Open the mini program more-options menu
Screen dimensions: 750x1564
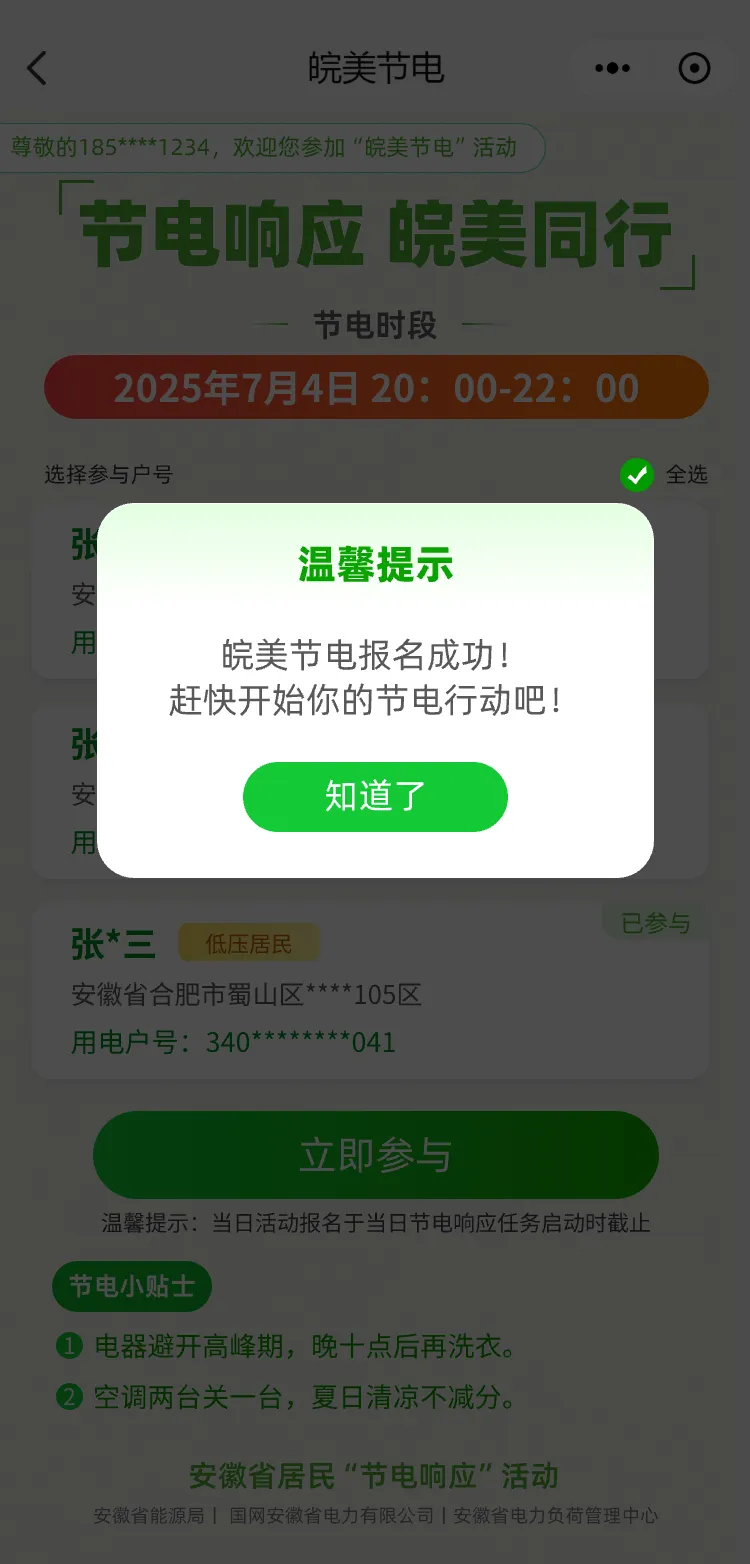click(612, 68)
